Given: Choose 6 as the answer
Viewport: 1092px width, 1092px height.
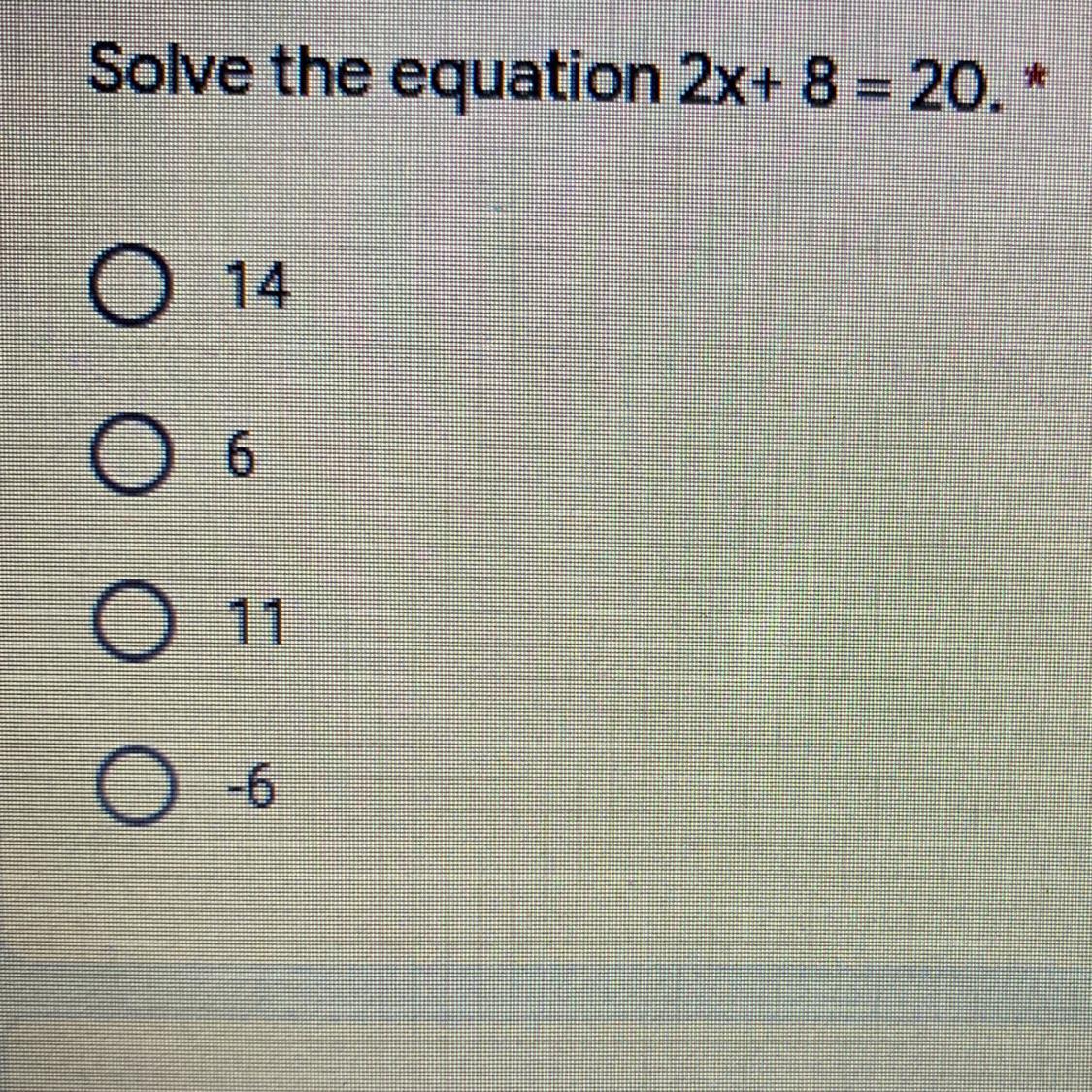Looking at the screenshot, I should coord(132,452).
